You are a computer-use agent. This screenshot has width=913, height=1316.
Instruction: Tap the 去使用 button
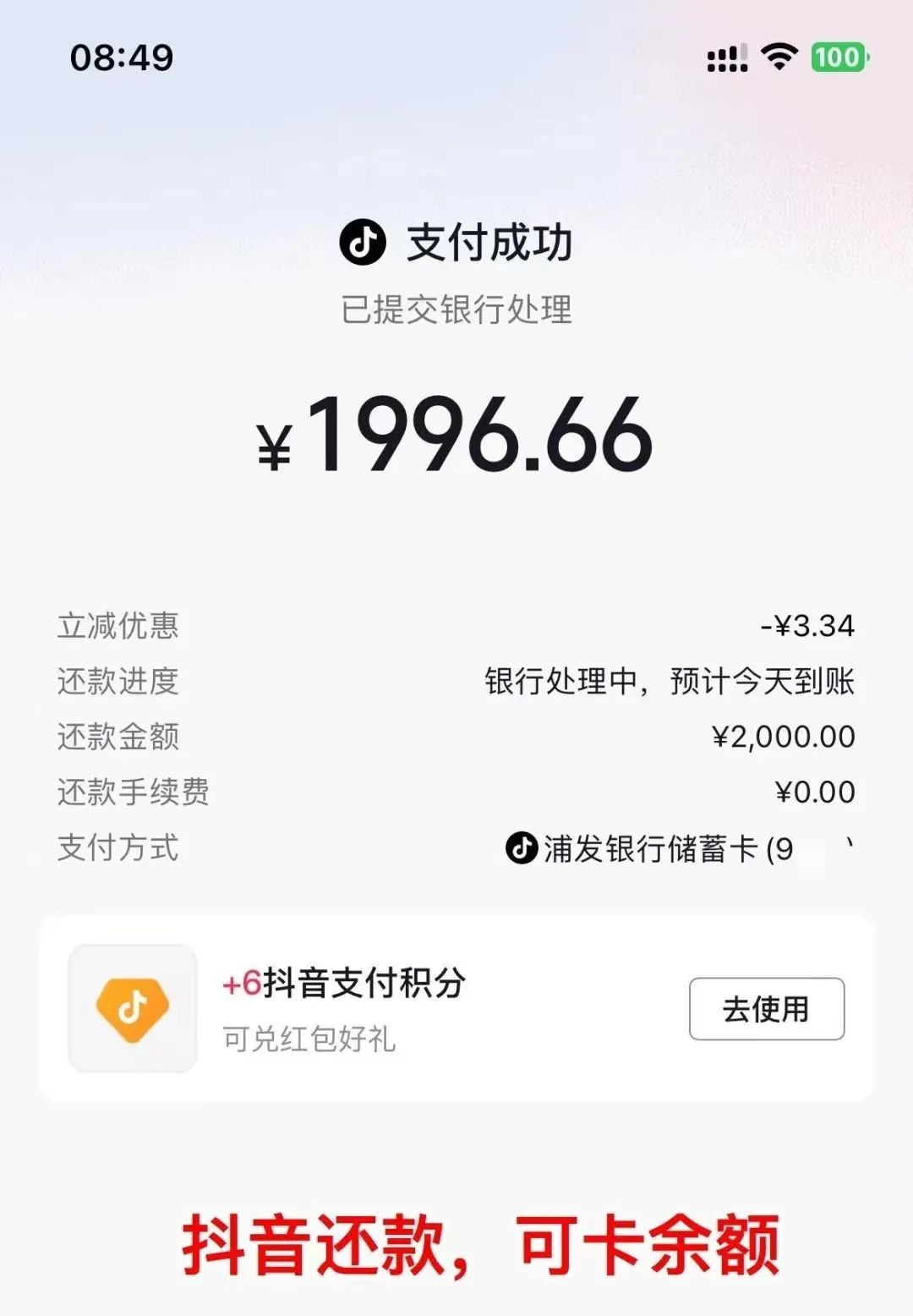(766, 1008)
